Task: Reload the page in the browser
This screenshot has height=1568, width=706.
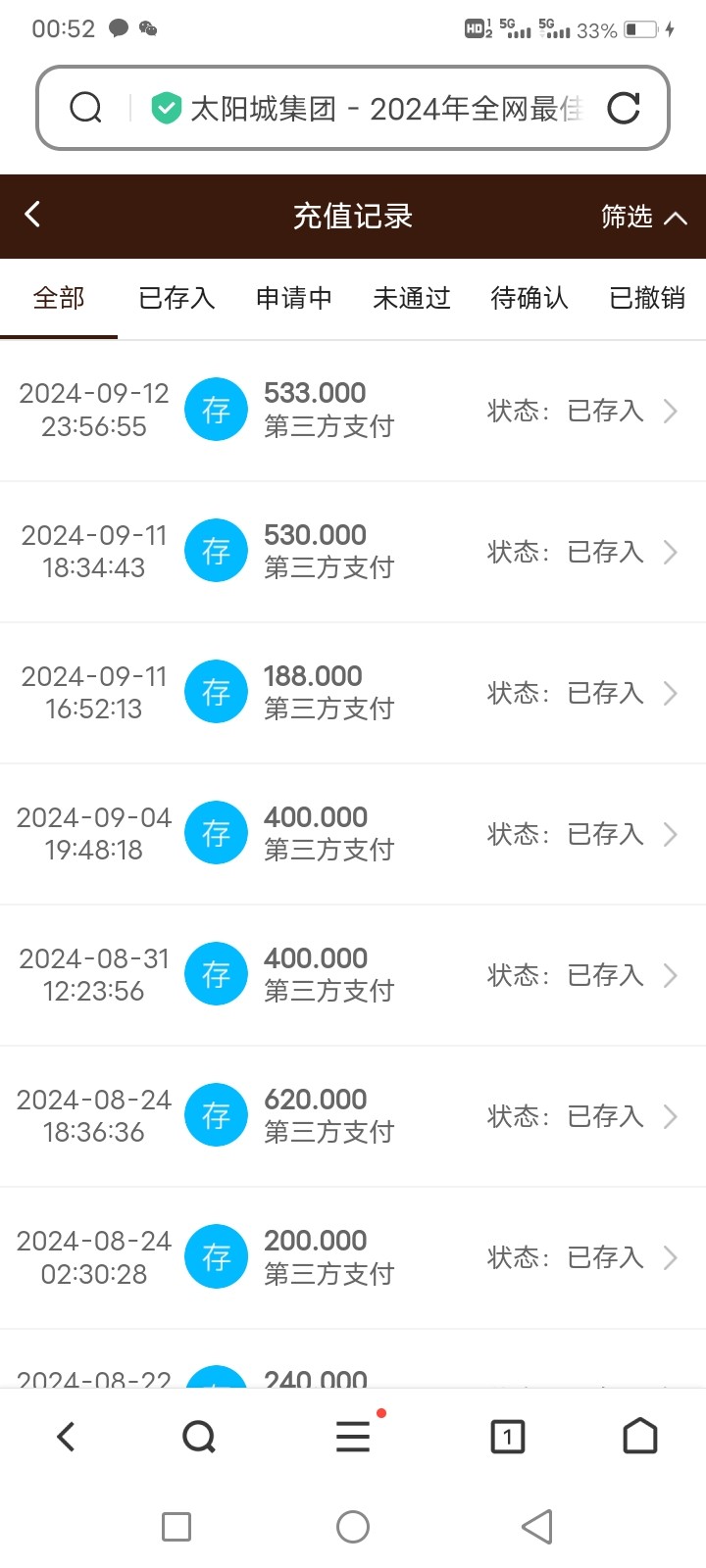Action: click(624, 108)
